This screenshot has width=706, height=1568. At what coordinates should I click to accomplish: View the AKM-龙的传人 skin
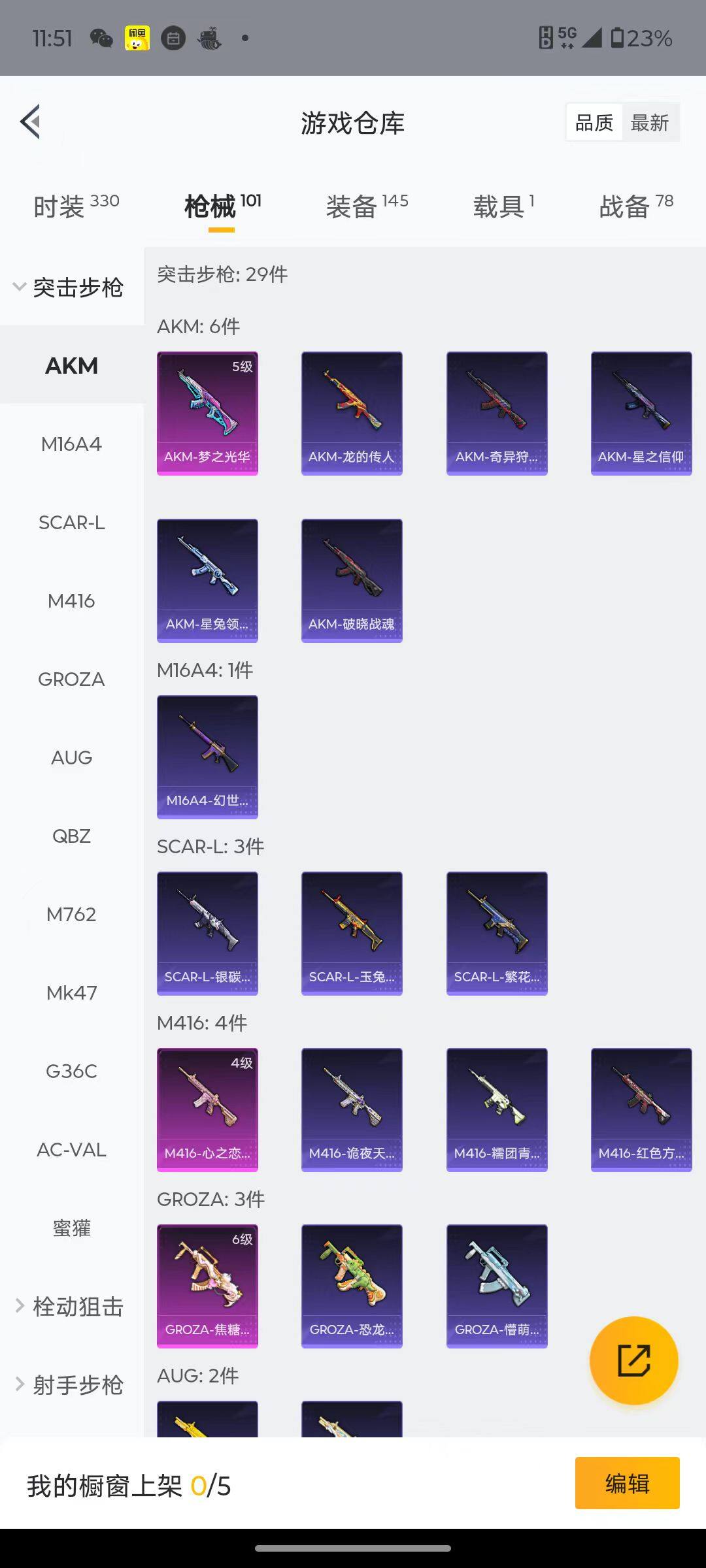click(352, 413)
